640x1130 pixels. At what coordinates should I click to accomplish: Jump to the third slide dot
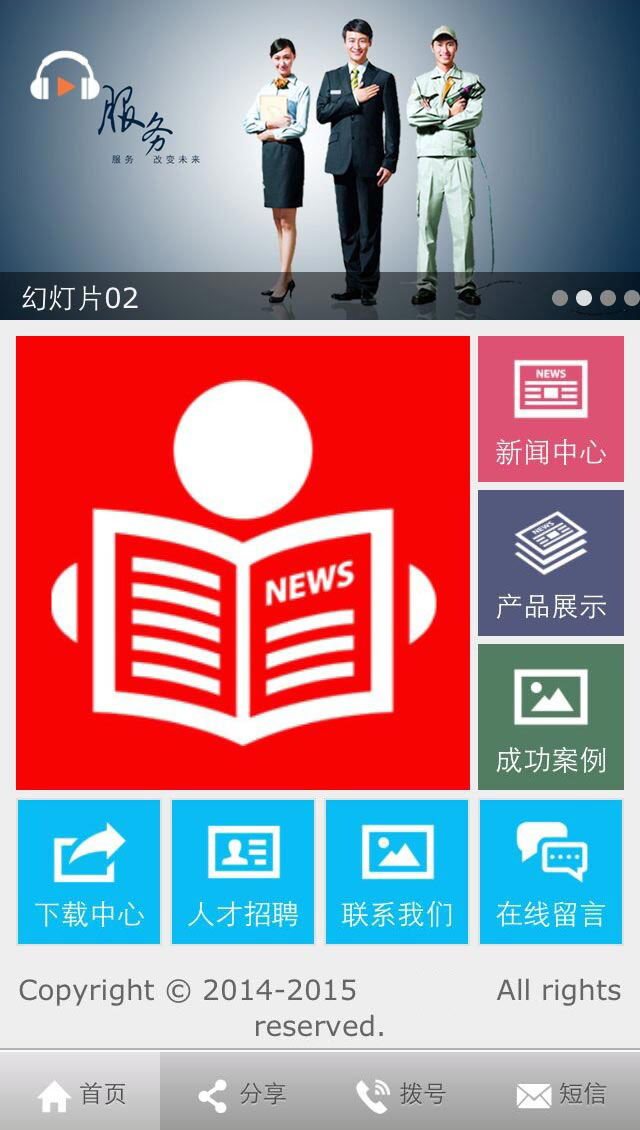(x=608, y=298)
